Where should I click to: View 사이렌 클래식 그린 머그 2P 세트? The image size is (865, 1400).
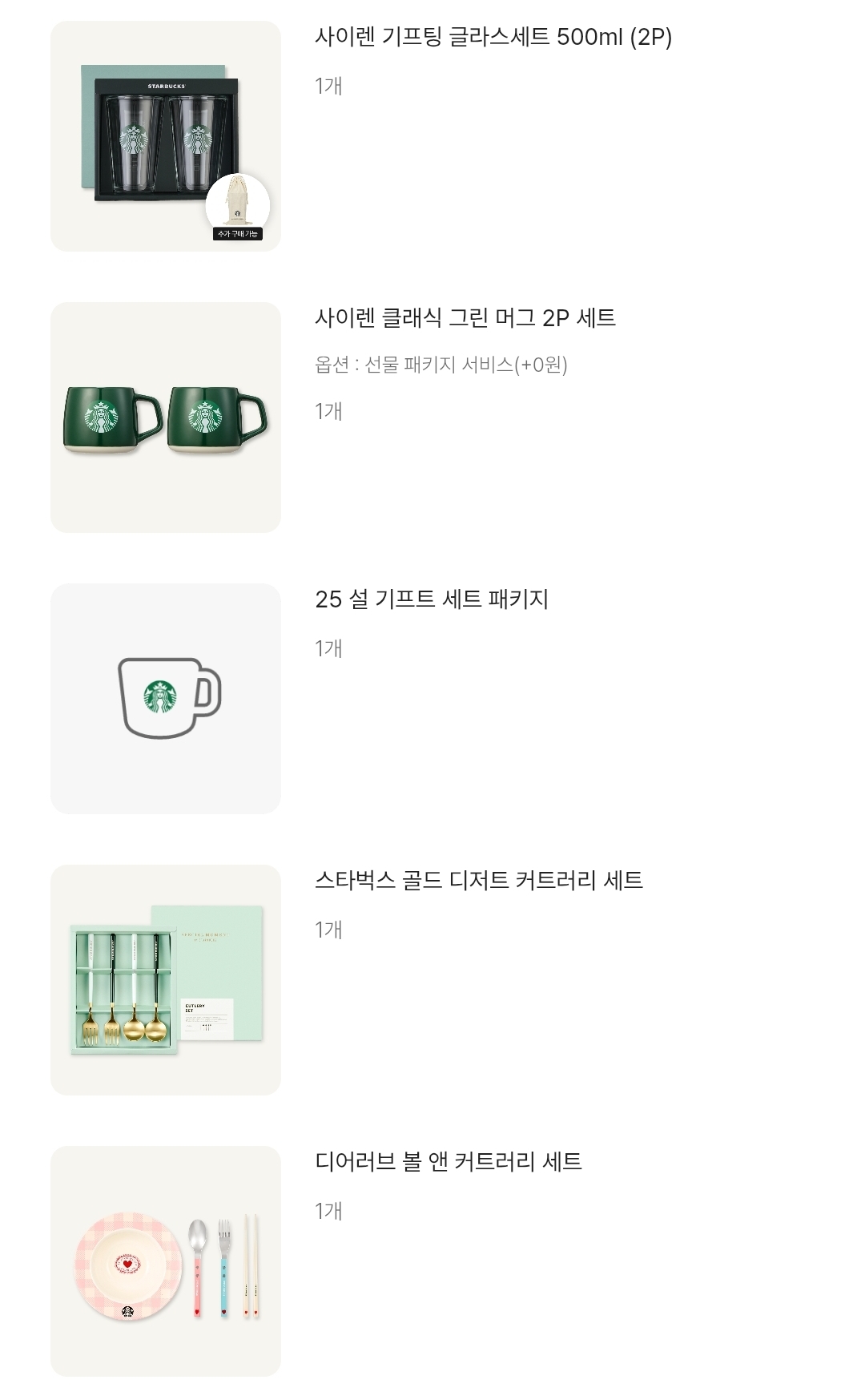(465, 318)
